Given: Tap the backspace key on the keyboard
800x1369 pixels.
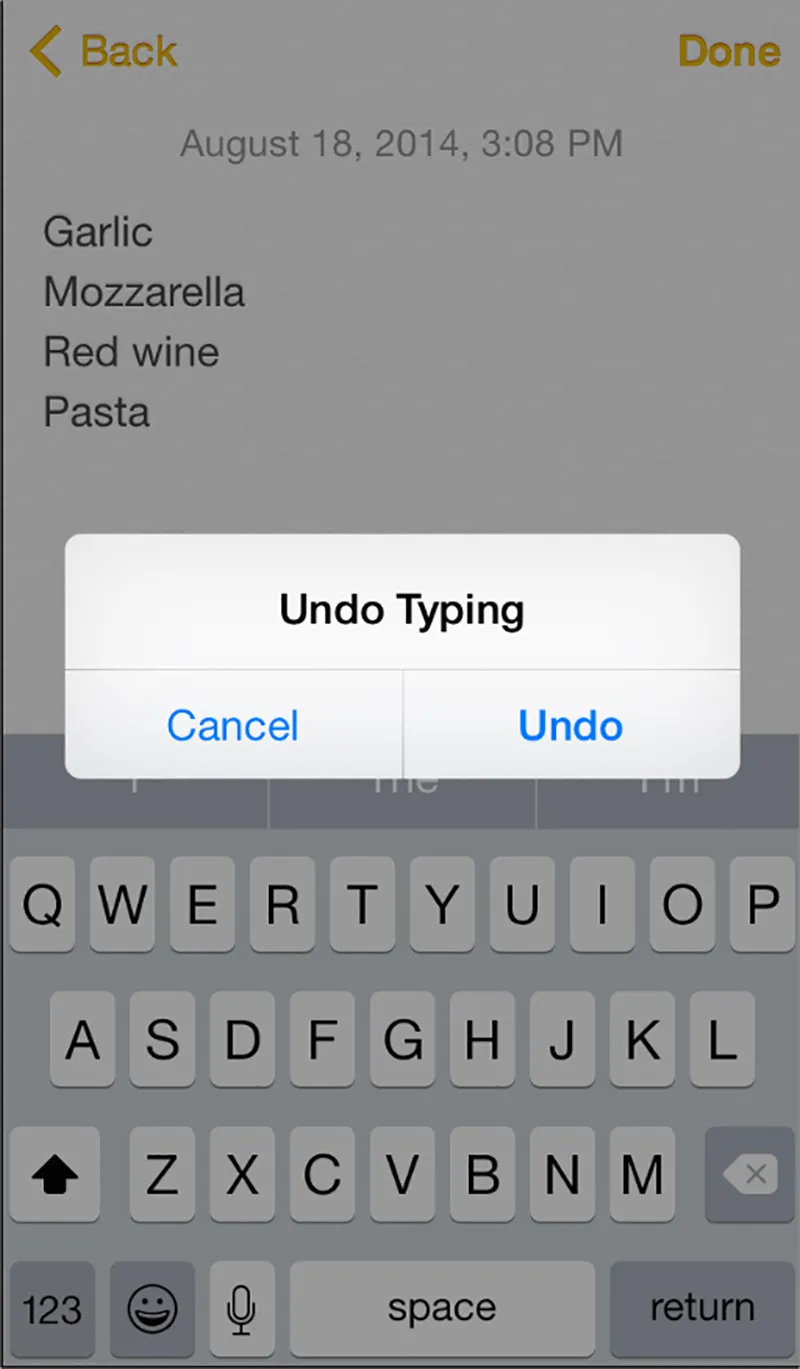Looking at the screenshot, I should tap(750, 1175).
